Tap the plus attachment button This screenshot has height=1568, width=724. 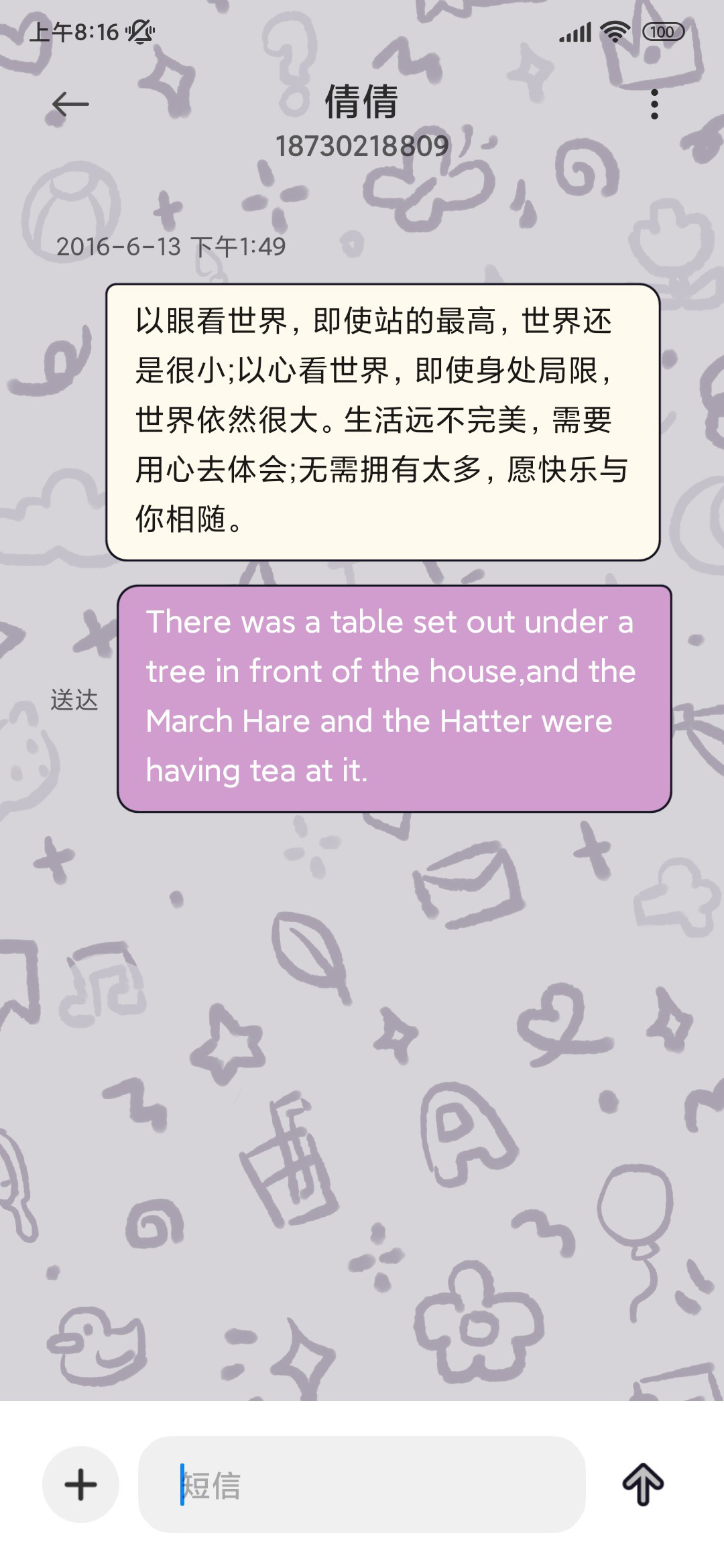81,1484
